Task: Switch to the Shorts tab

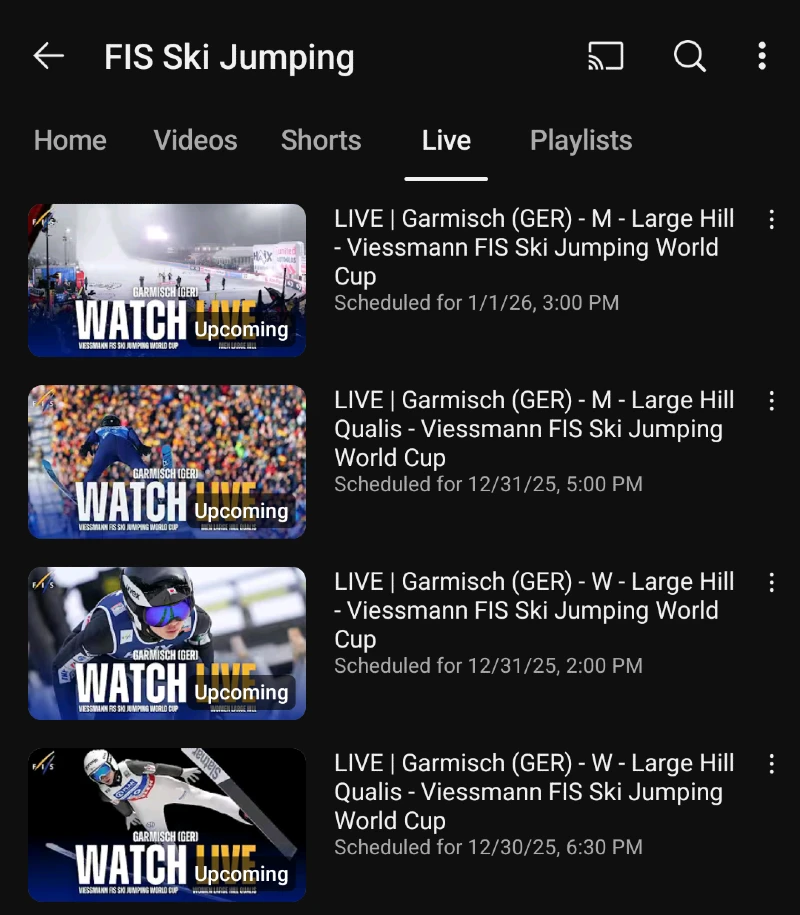Action: pos(321,141)
